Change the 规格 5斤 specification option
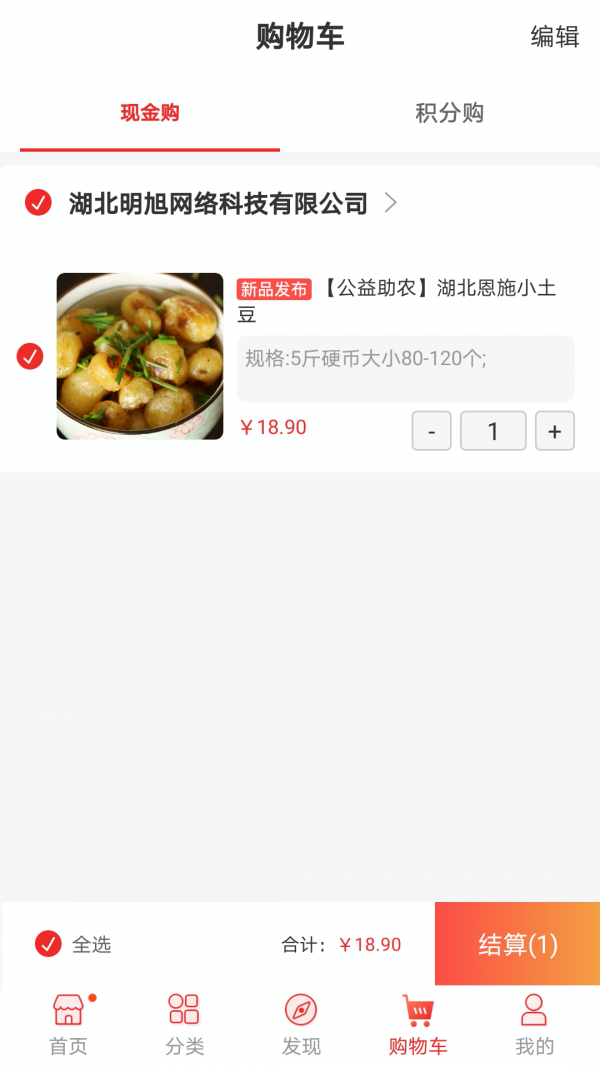The height and width of the screenshot is (1067, 600). [405, 368]
